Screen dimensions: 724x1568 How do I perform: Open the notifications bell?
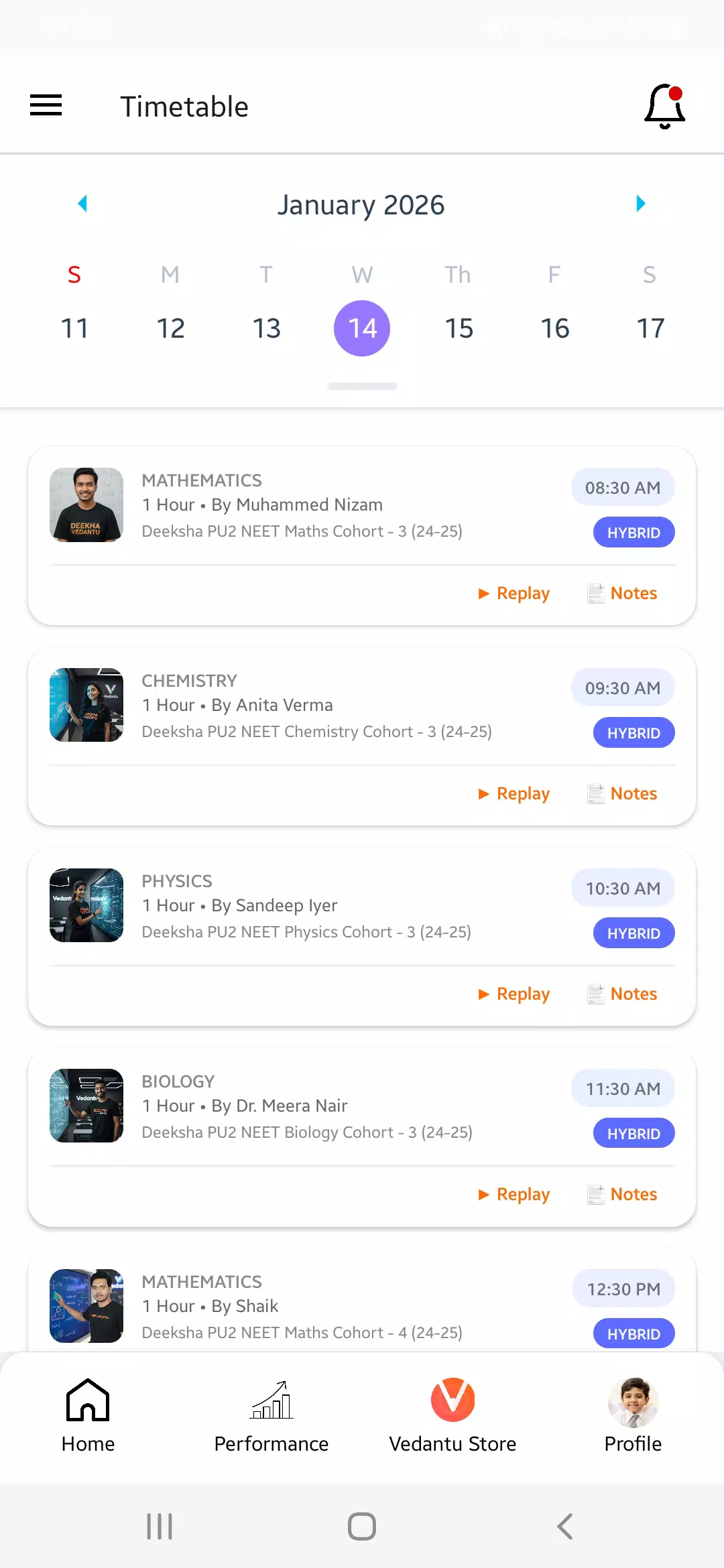pos(664,106)
